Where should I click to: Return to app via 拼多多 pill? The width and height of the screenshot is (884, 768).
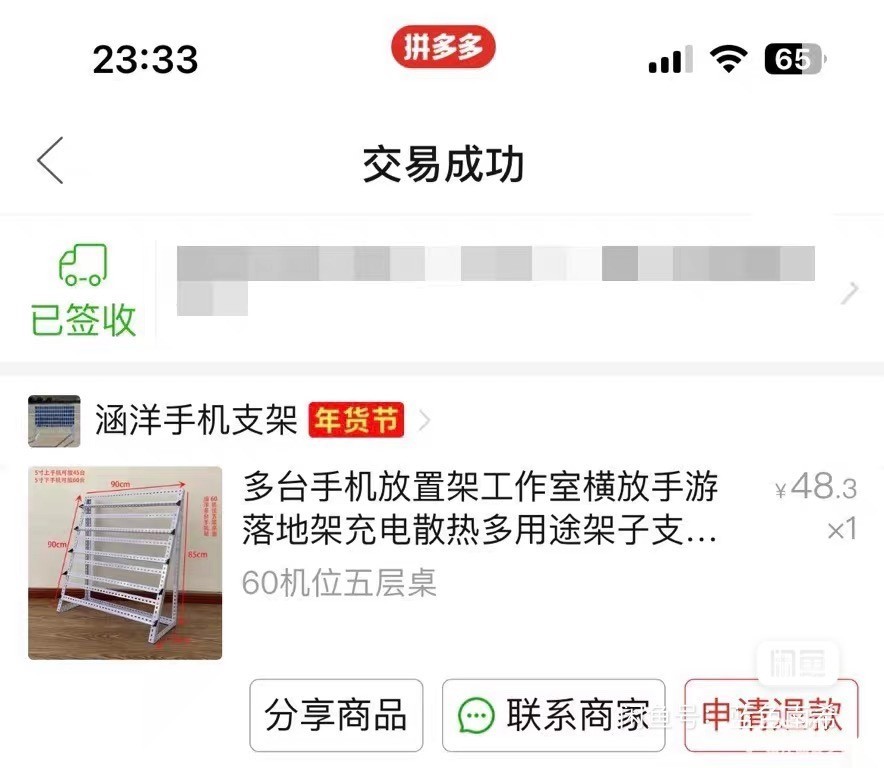[443, 47]
